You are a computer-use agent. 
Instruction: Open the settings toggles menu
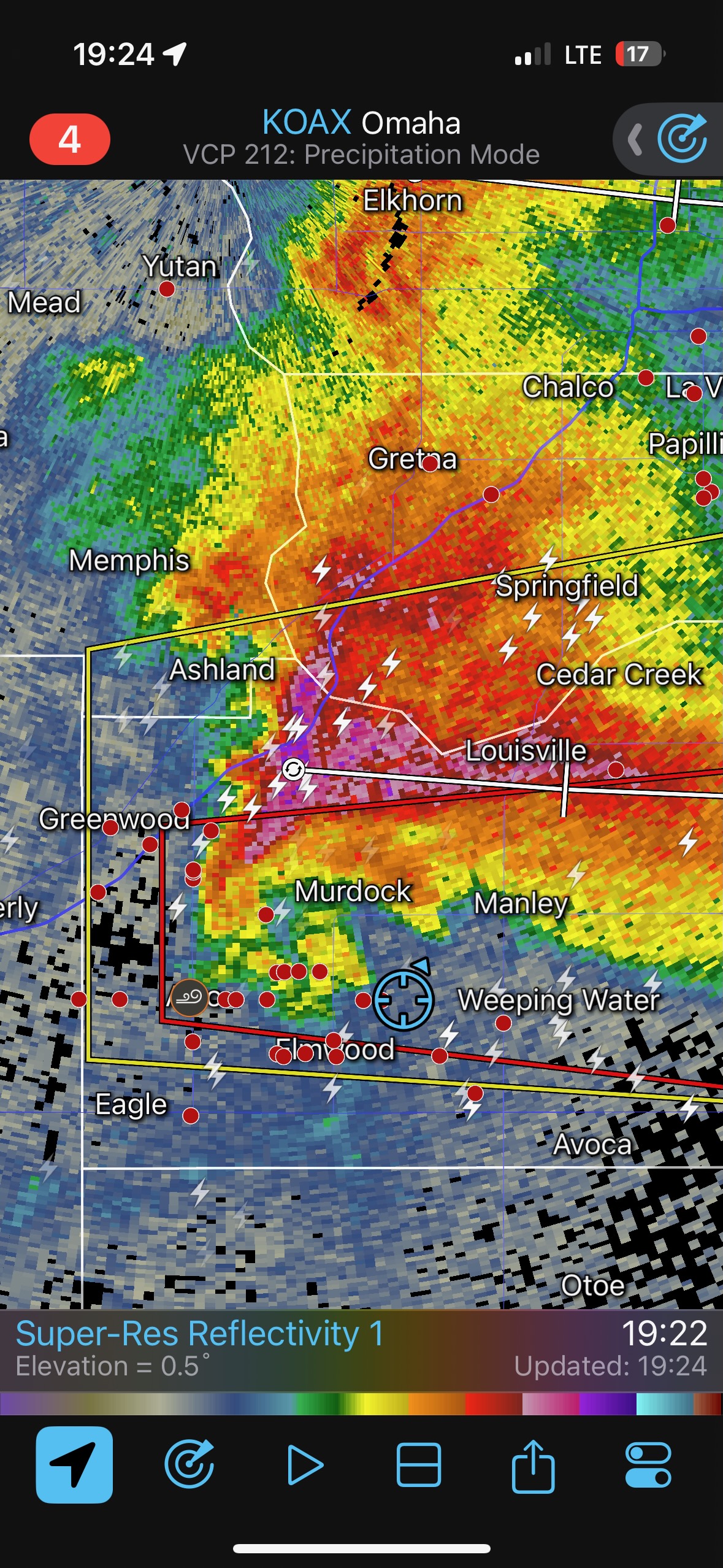coord(648,1464)
